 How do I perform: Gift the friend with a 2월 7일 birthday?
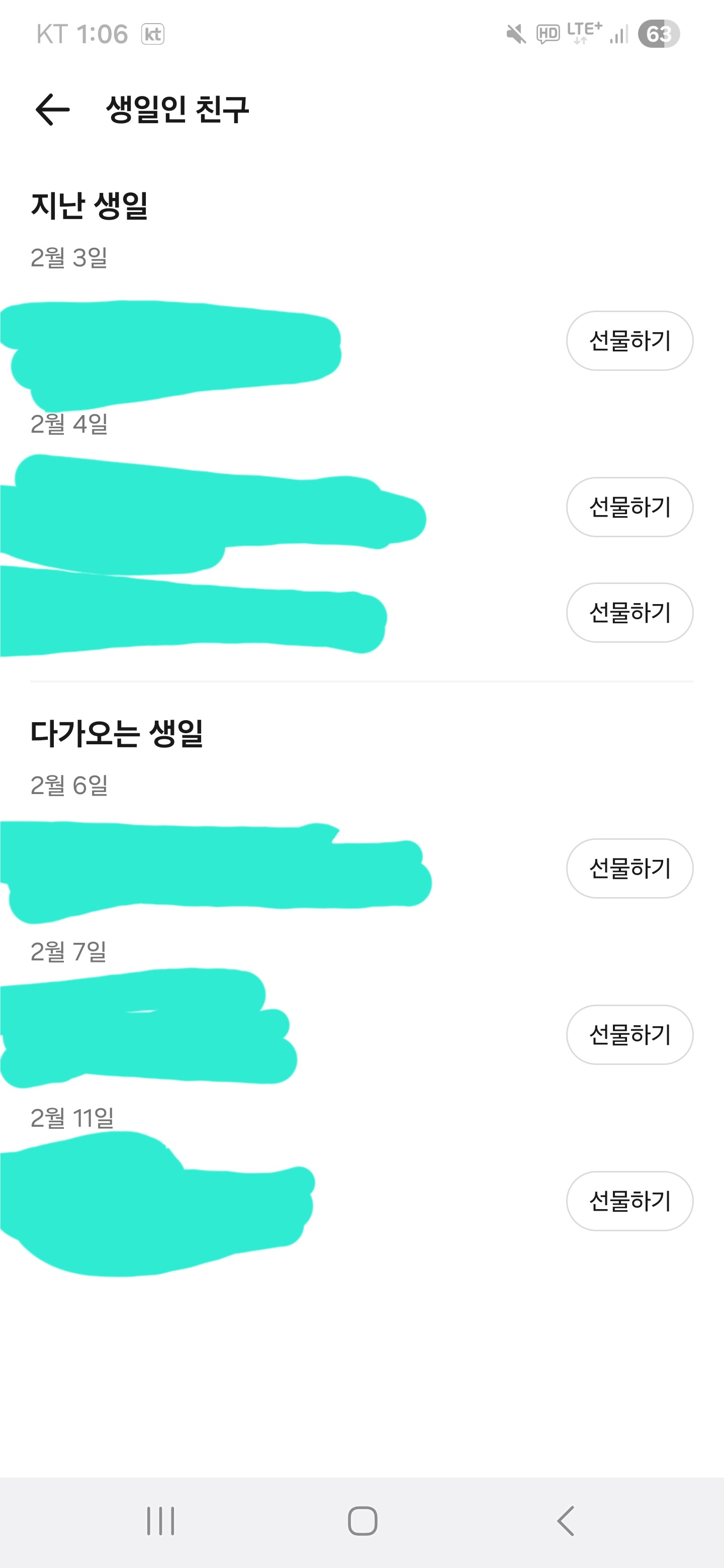[629, 1034]
